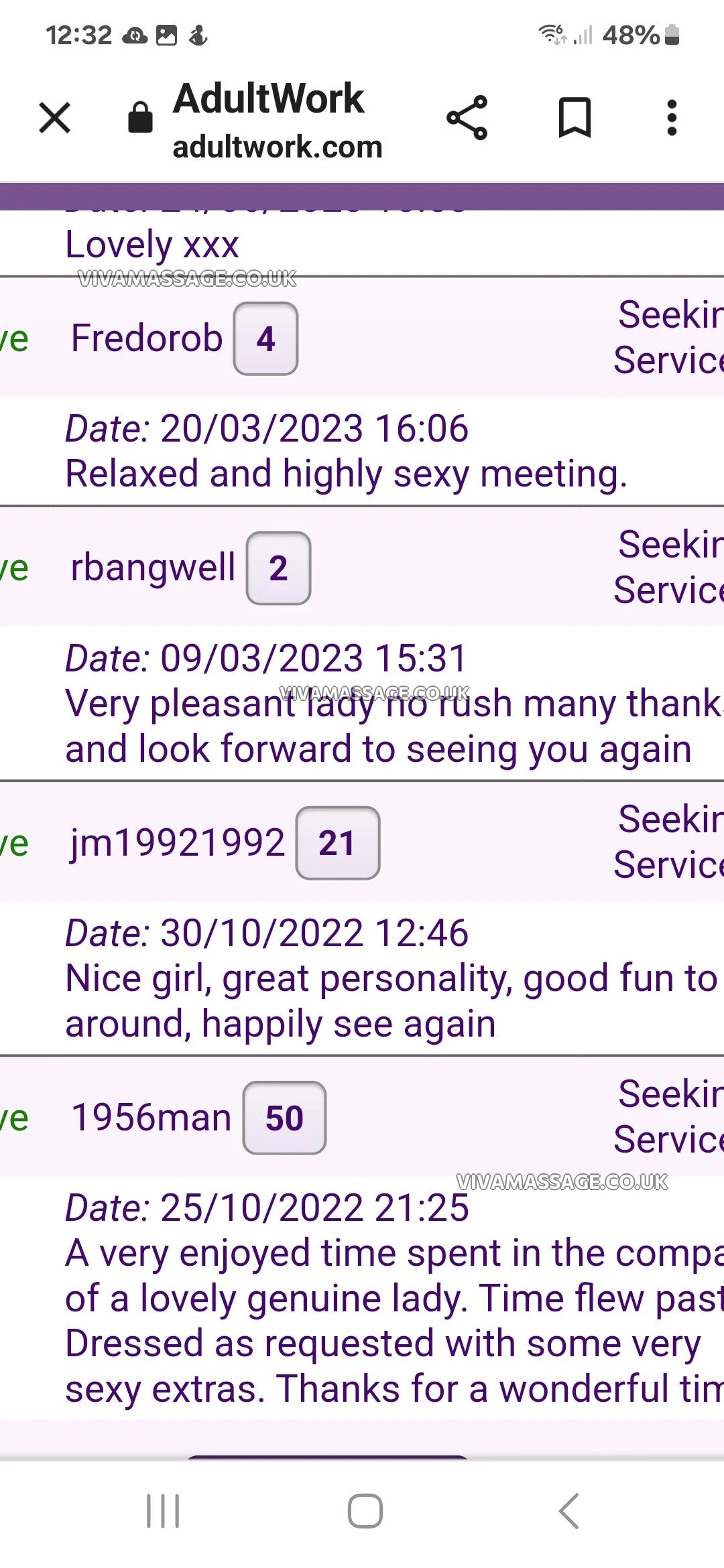Go back with the system back button
The image size is (724, 1568).
click(x=568, y=1511)
